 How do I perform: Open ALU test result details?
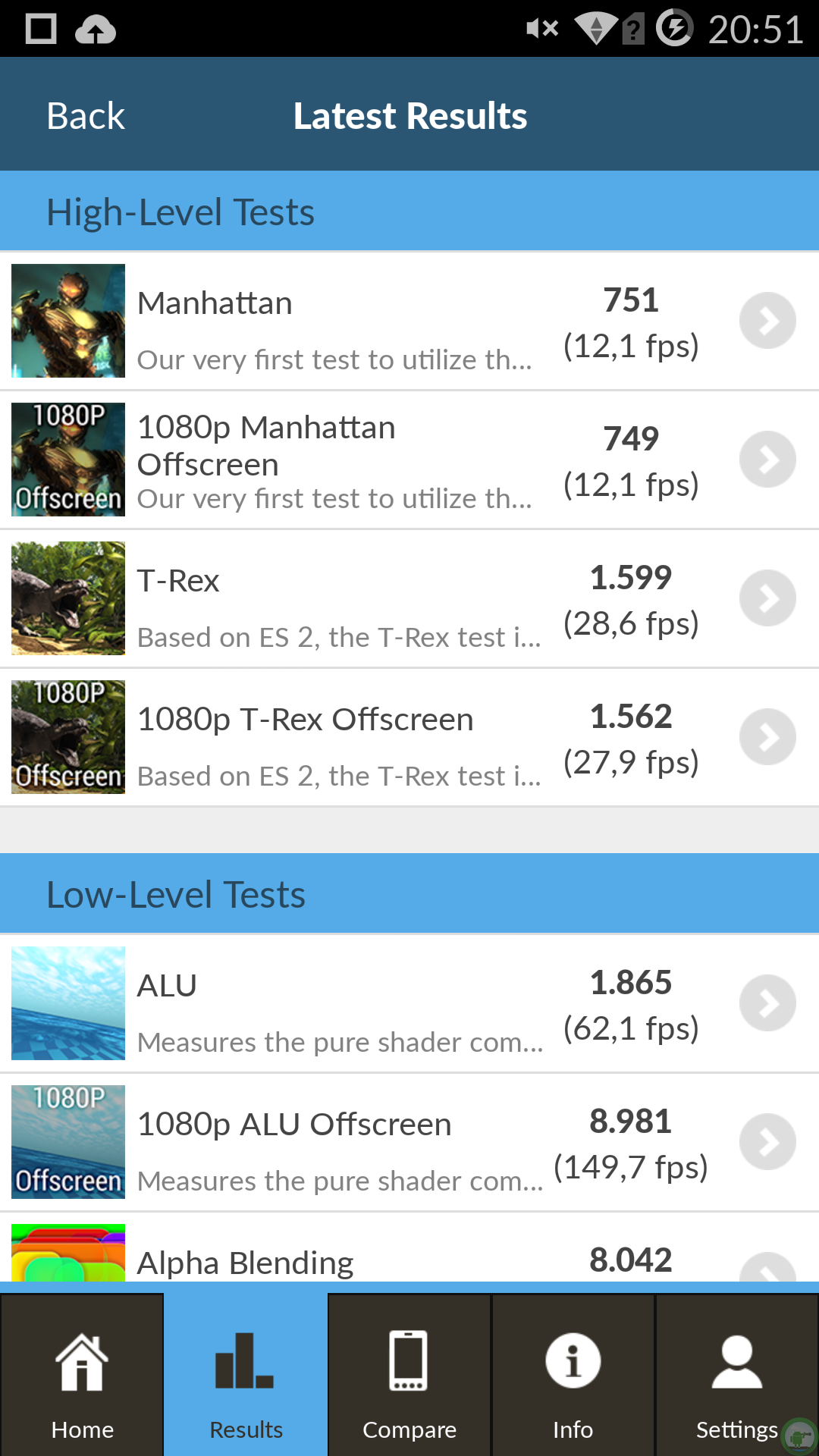coord(409,1003)
